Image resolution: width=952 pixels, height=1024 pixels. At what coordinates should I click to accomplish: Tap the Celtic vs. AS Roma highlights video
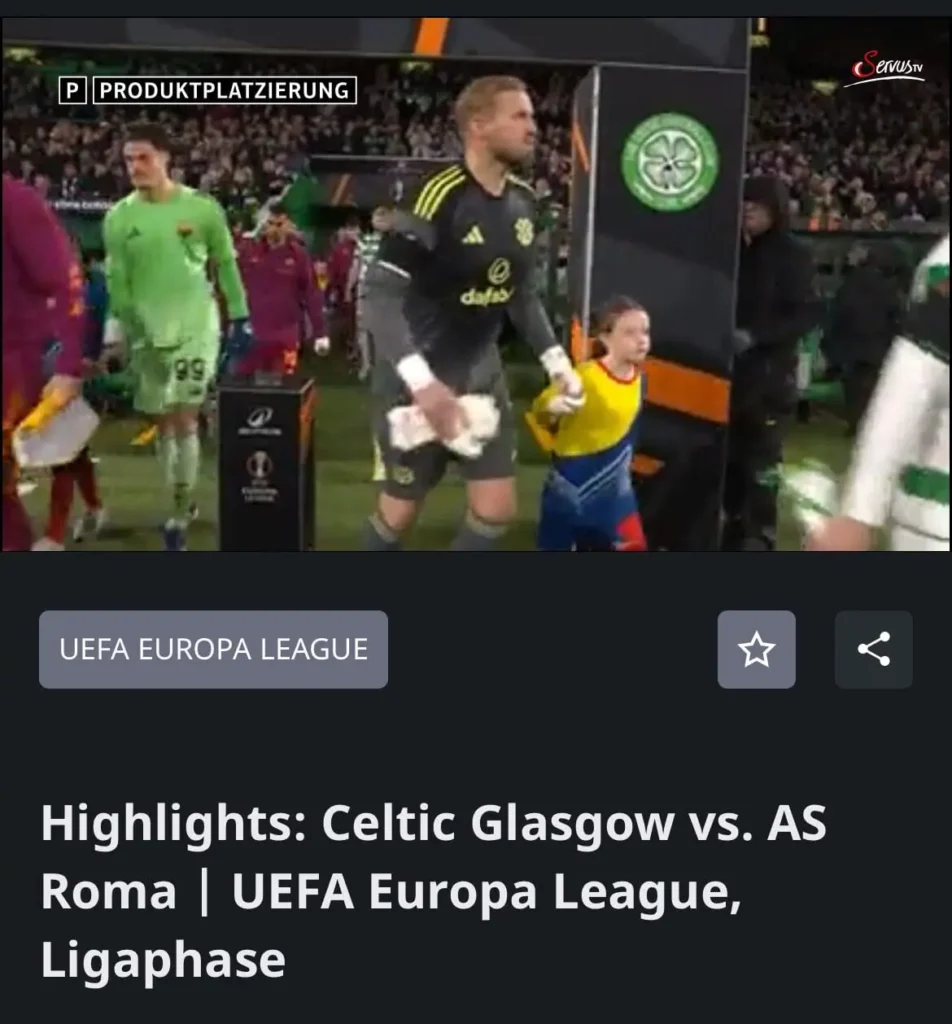point(476,284)
